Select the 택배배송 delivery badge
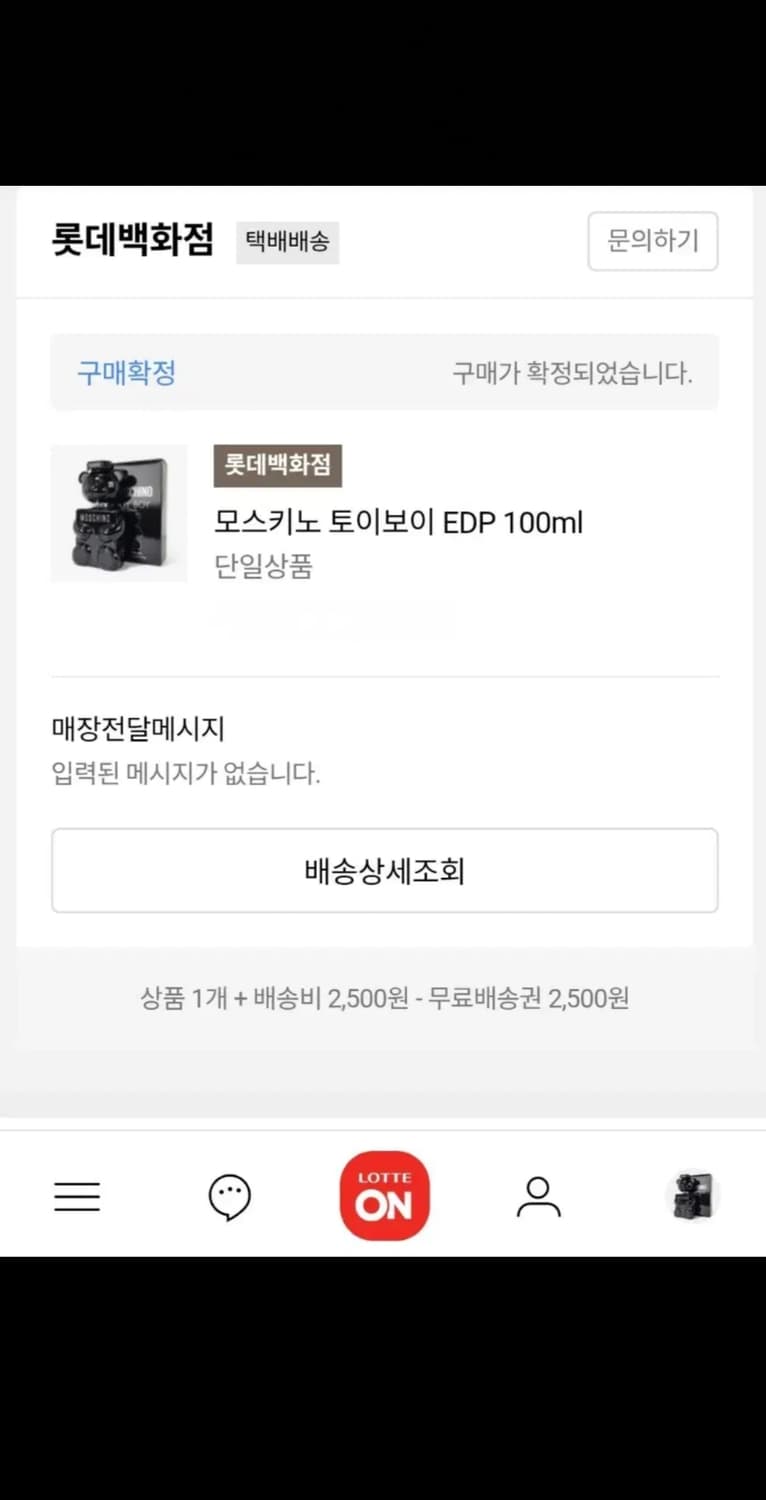Screen dimensions: 766x1500 (x=287, y=242)
